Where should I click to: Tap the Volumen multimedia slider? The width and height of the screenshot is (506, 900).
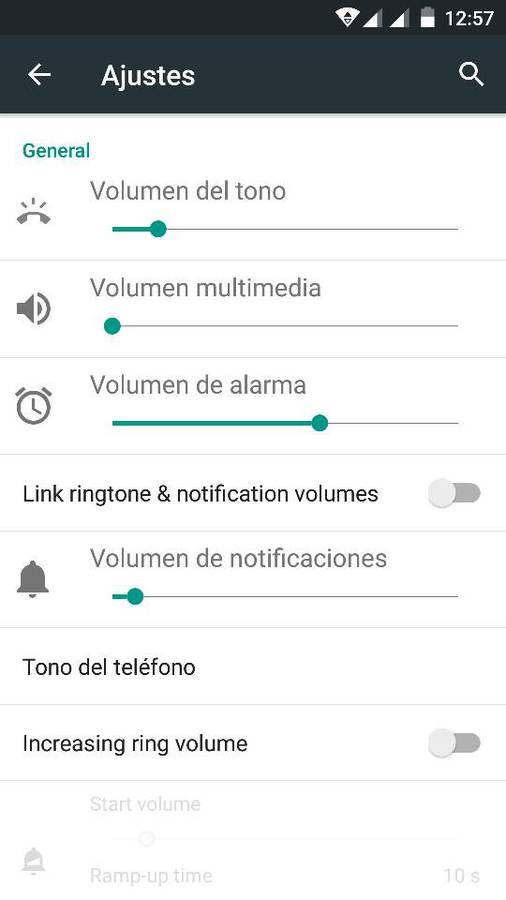click(285, 326)
